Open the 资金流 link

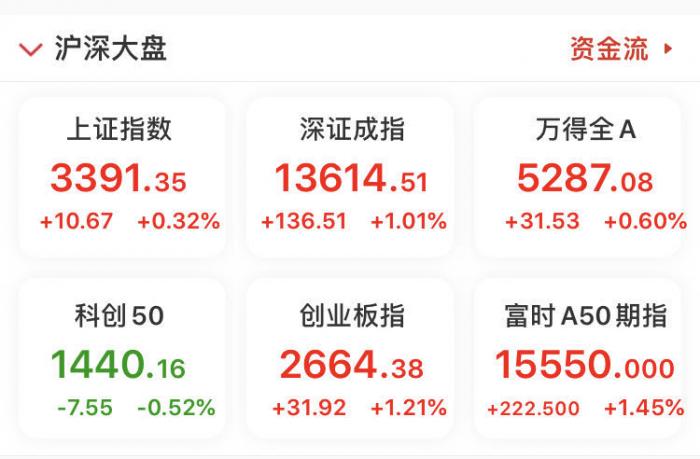pos(620,49)
